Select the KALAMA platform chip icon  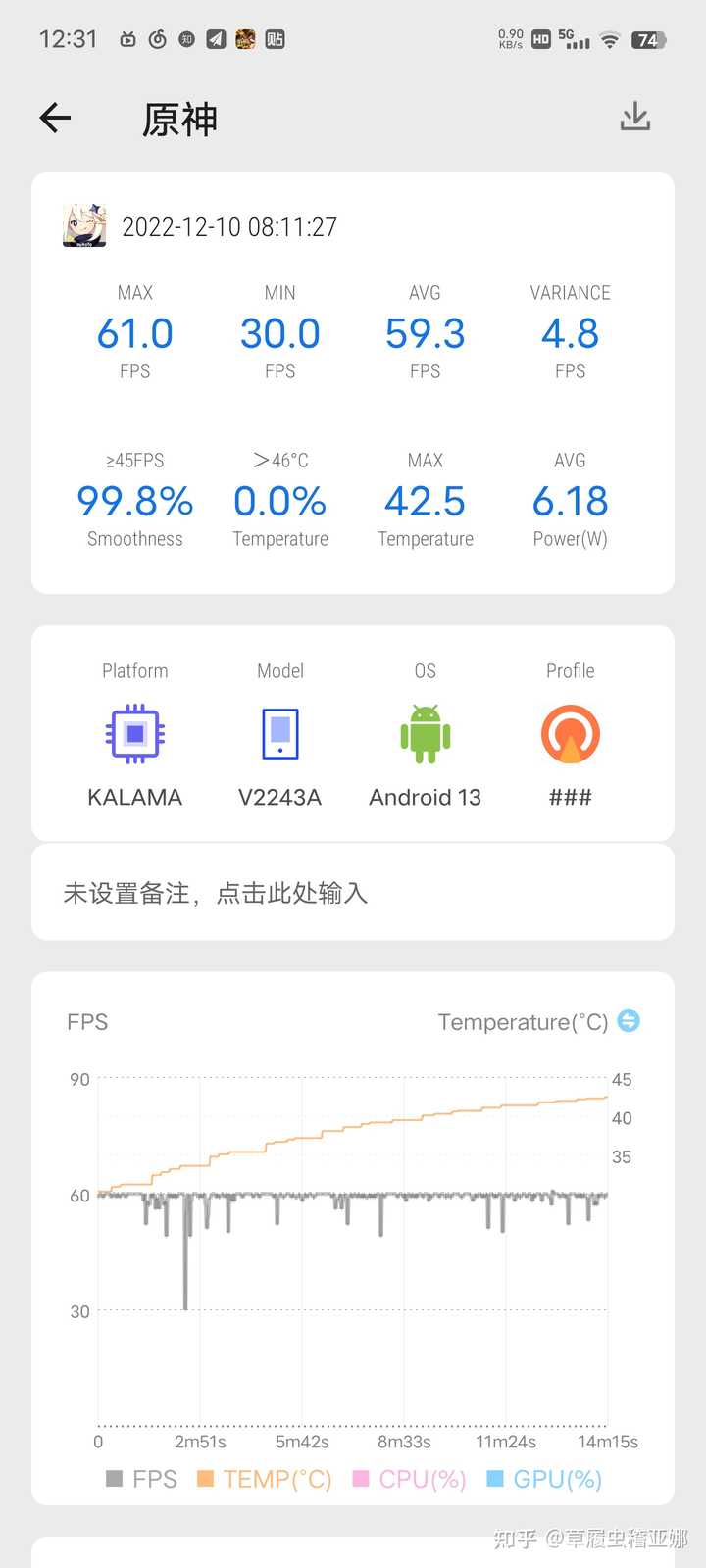[134, 733]
